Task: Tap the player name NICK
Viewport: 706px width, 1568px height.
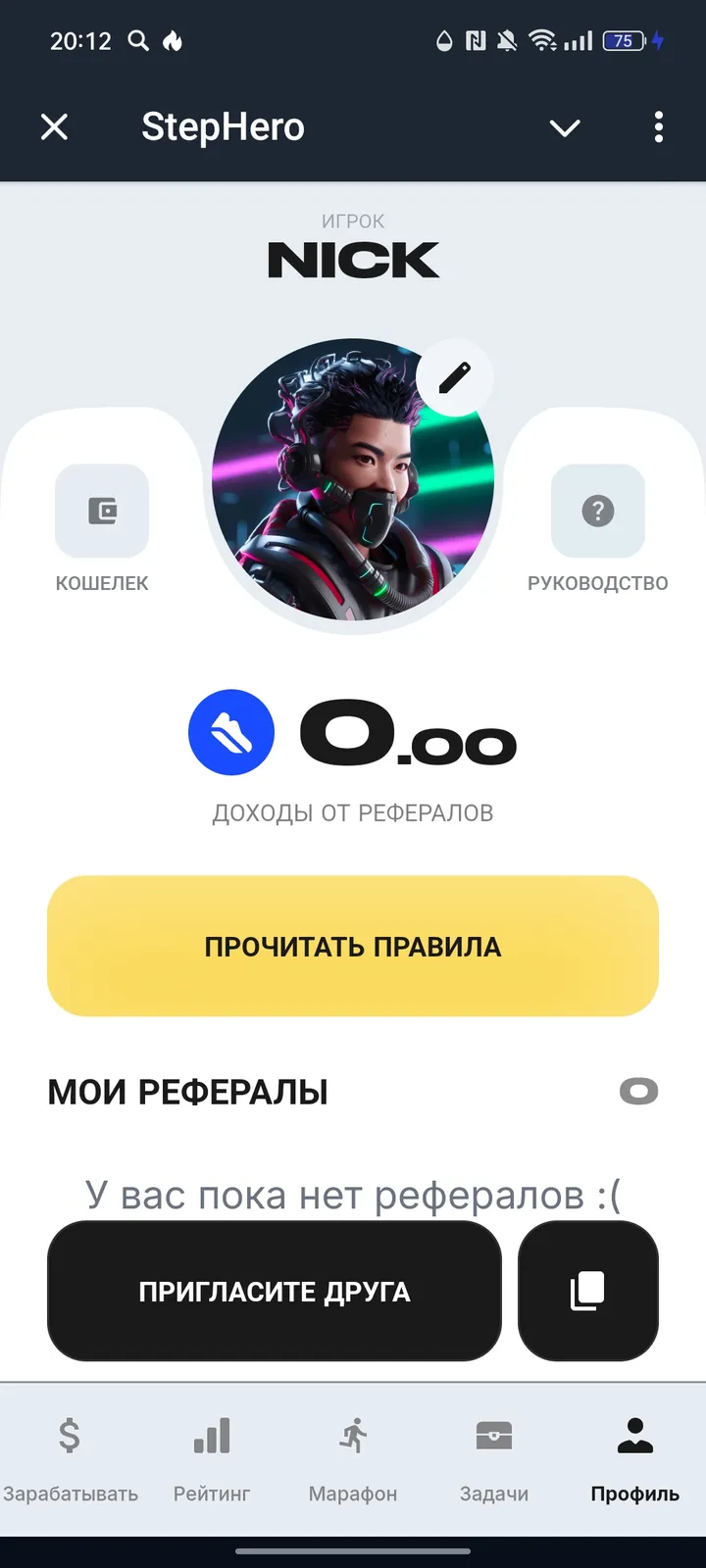Action: [x=353, y=260]
